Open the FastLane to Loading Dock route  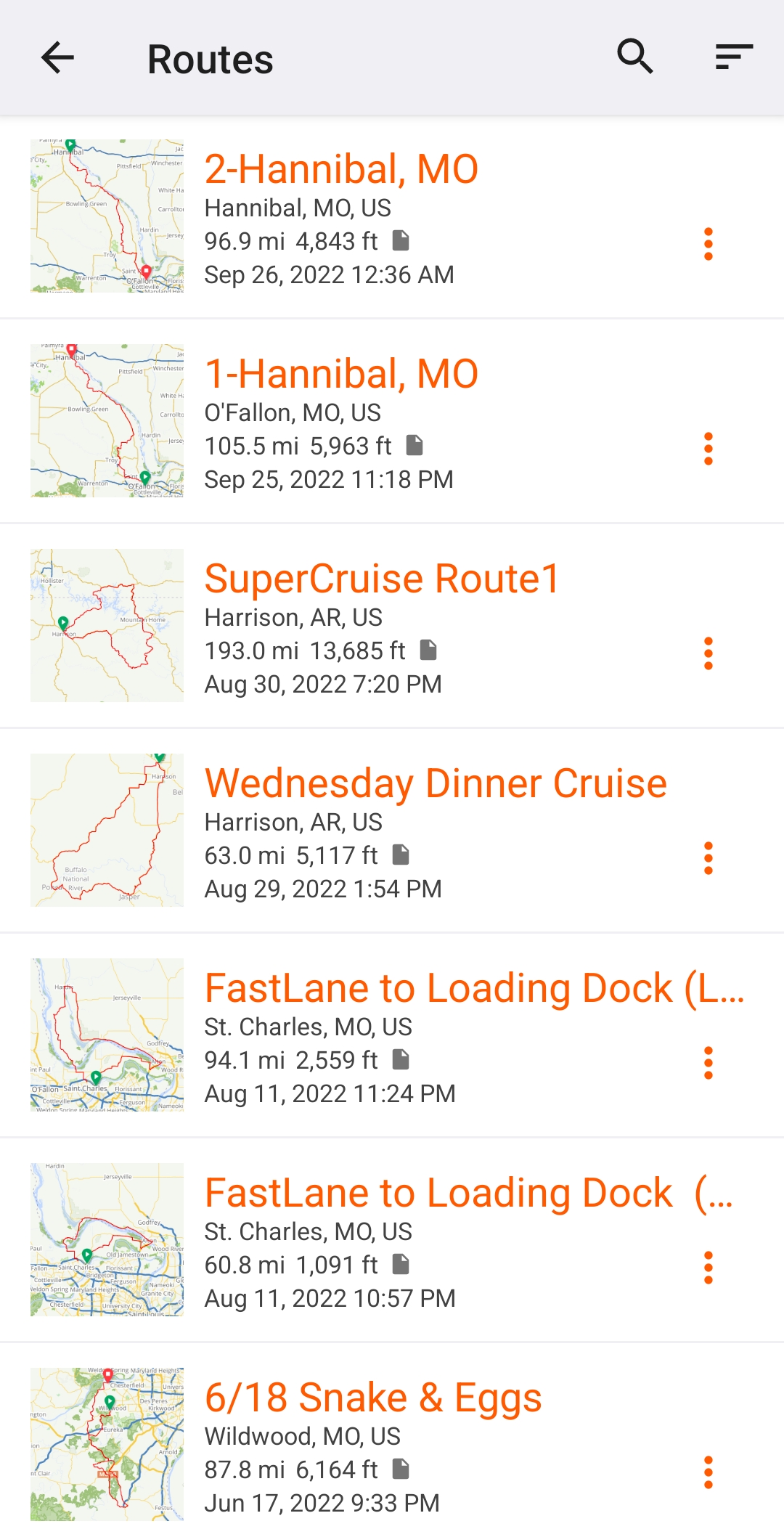(472, 985)
